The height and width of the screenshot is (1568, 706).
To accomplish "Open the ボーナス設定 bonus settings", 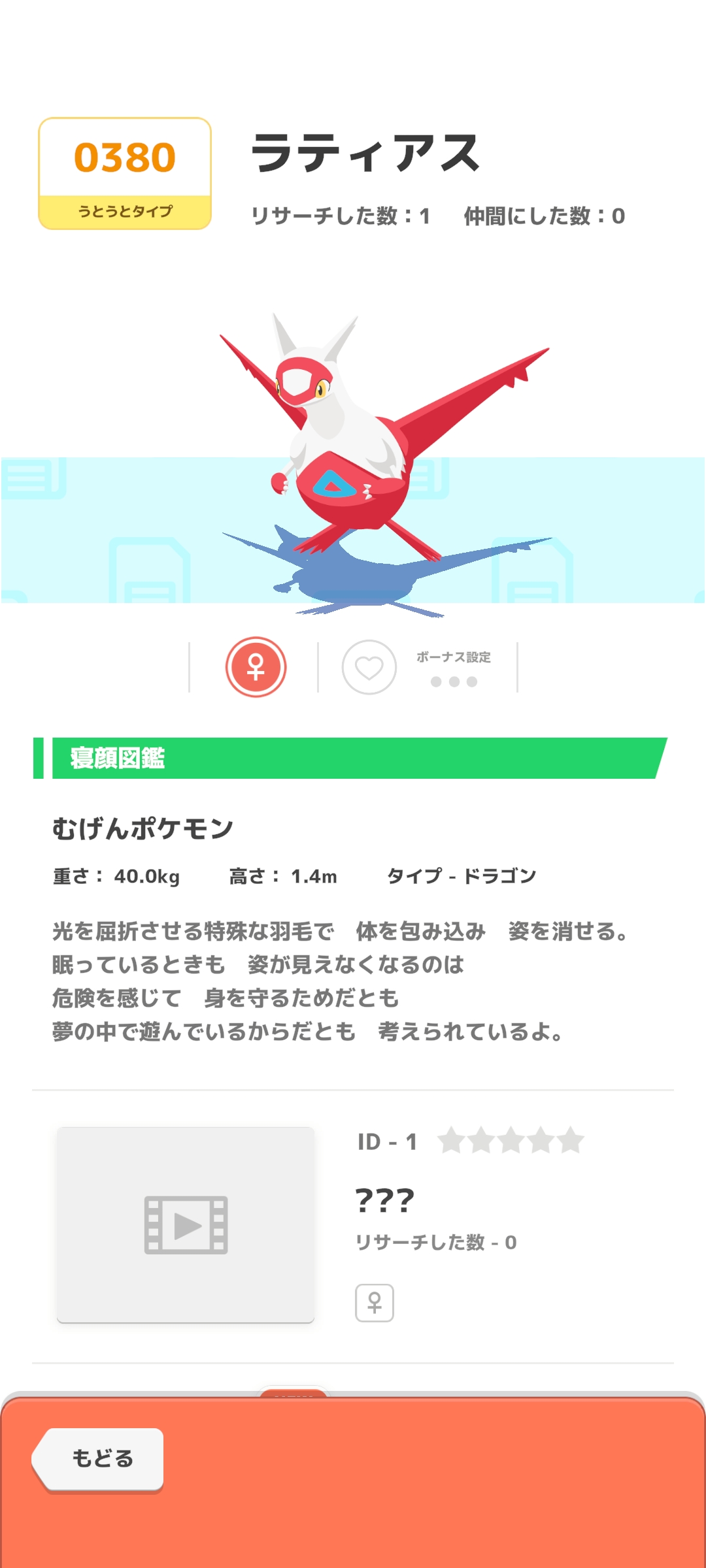I will [x=454, y=668].
